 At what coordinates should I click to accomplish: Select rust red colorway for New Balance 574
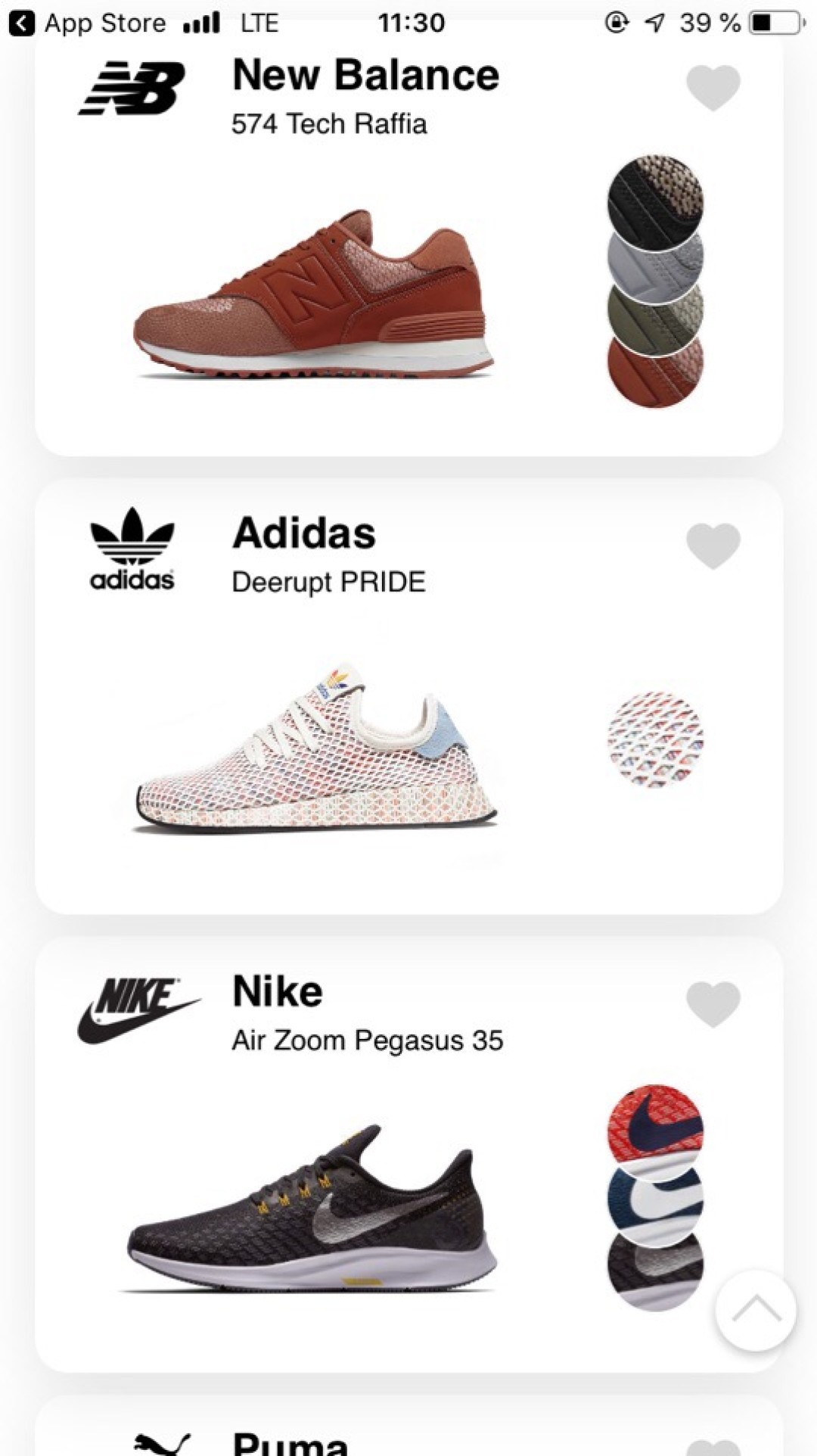tap(655, 372)
